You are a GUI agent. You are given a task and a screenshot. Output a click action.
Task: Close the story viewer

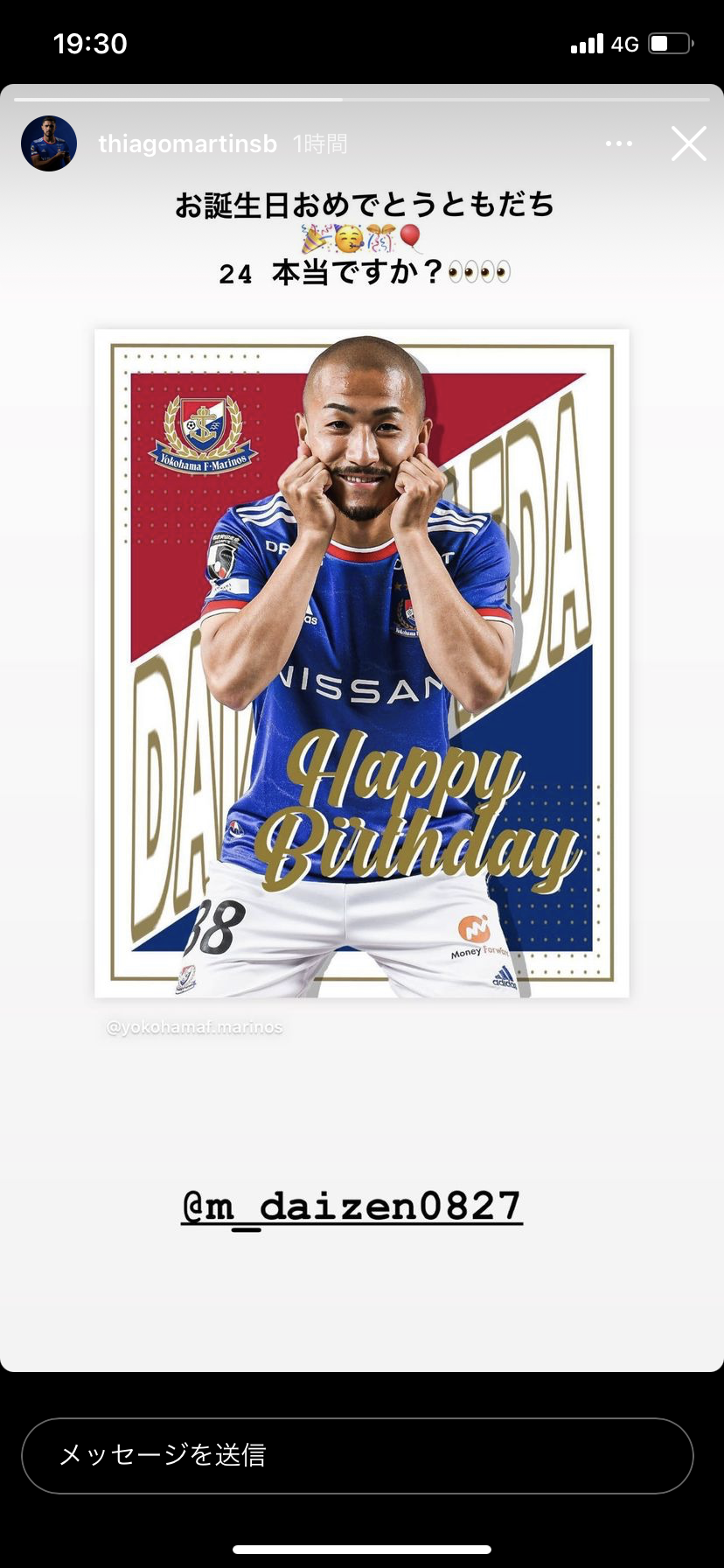(688, 143)
